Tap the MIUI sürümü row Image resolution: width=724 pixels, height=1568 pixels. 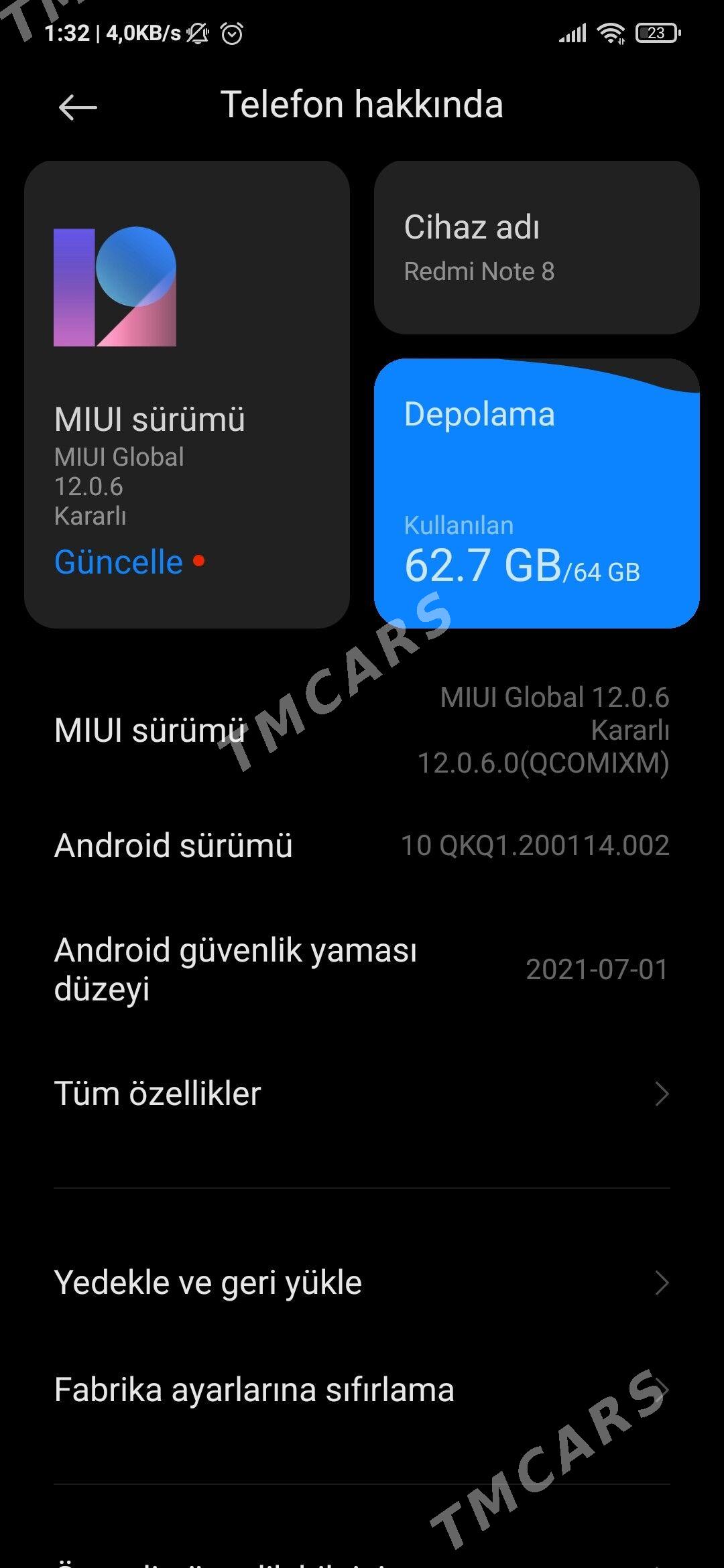362,730
